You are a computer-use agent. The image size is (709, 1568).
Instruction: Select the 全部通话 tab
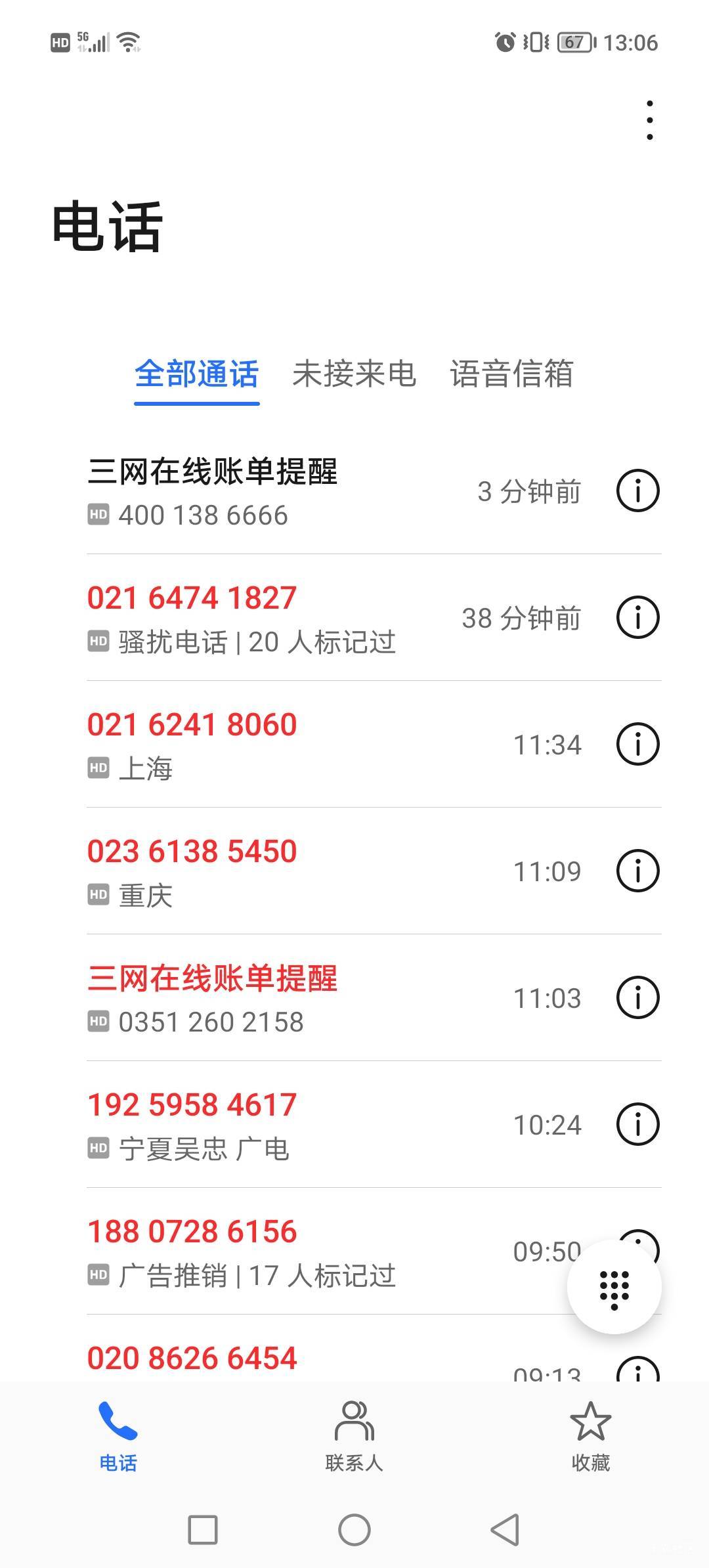click(196, 374)
